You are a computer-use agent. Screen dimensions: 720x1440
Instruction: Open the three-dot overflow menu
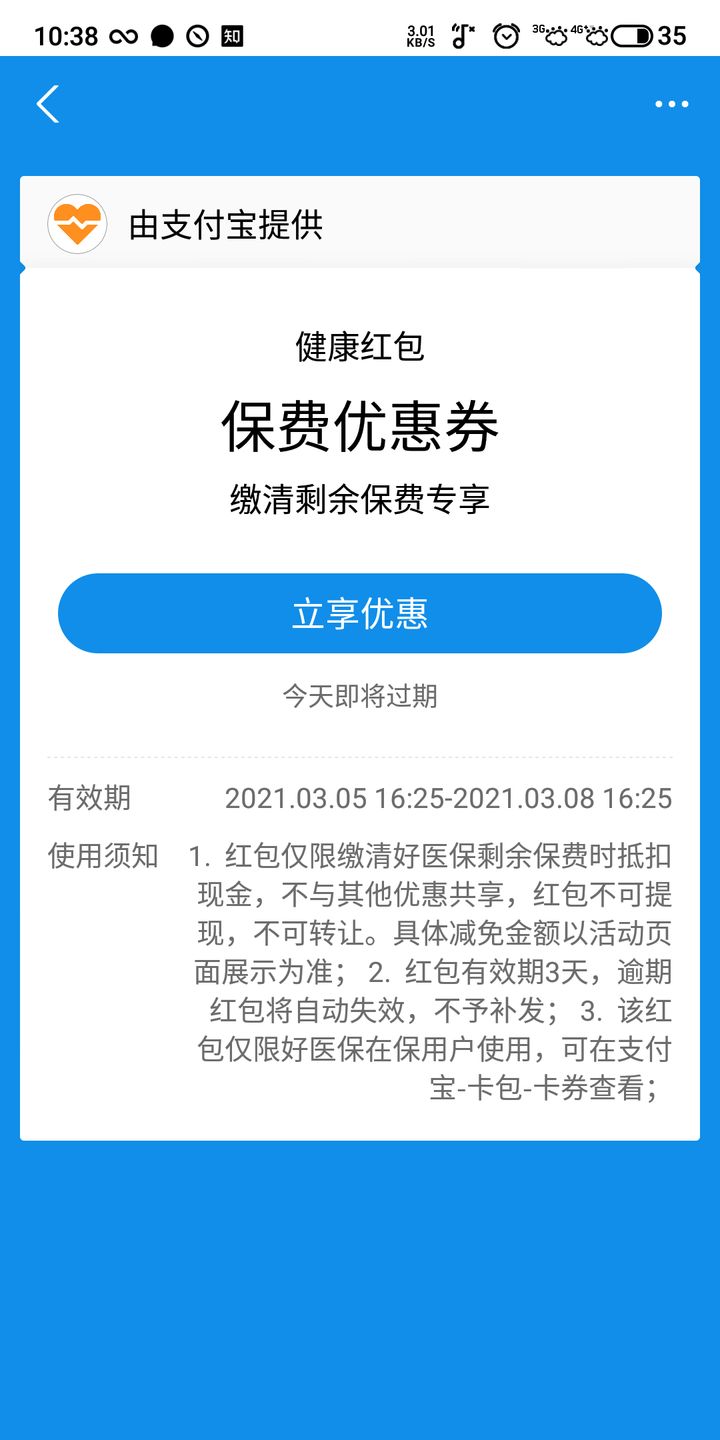point(671,104)
